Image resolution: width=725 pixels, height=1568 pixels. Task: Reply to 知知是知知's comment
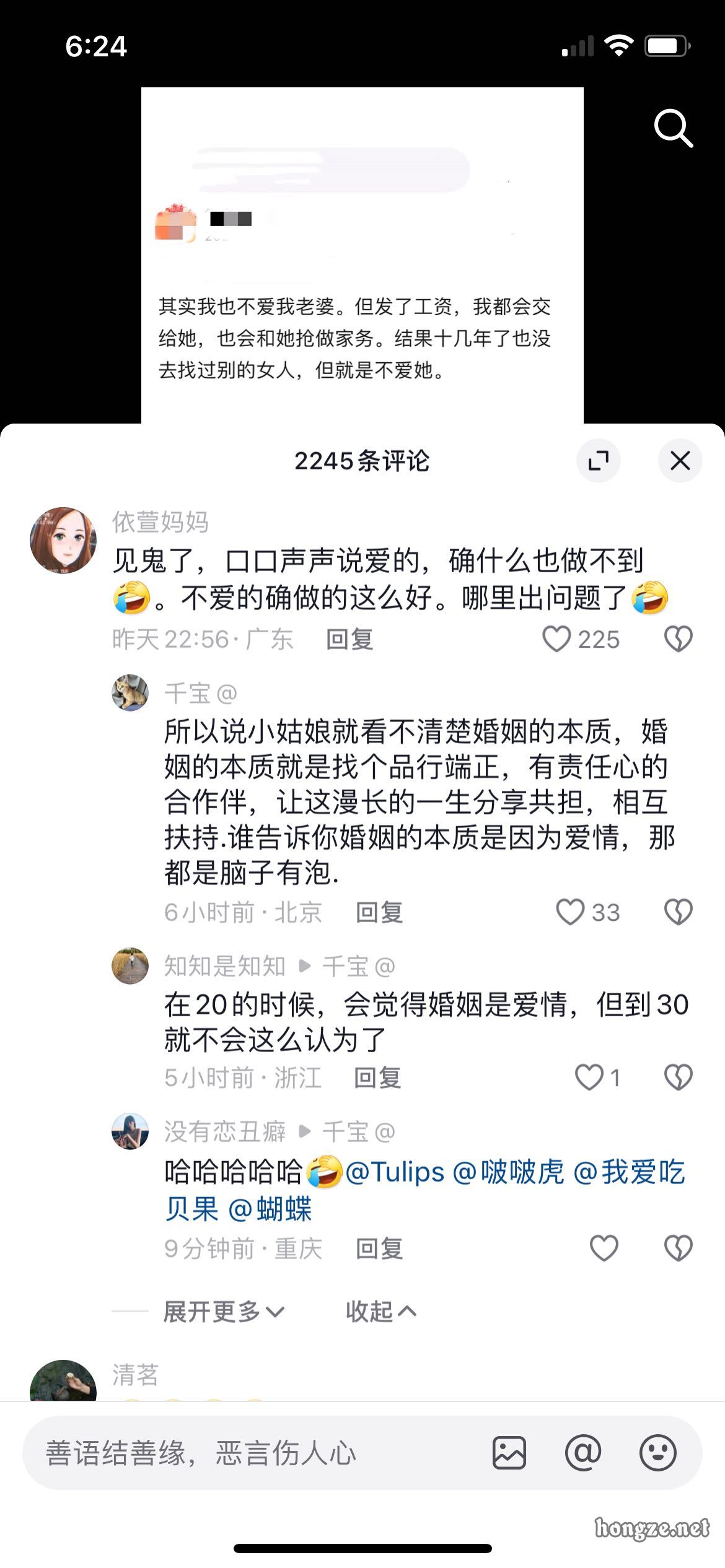377,1078
